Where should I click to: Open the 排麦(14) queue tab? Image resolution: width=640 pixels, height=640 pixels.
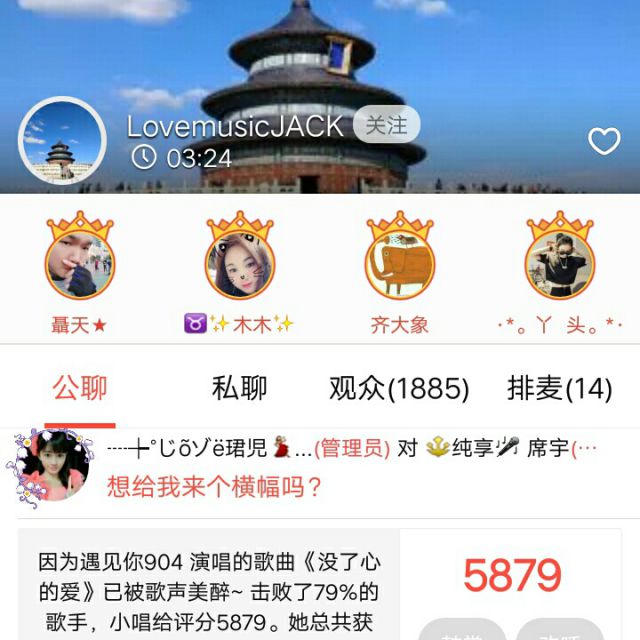point(560,388)
